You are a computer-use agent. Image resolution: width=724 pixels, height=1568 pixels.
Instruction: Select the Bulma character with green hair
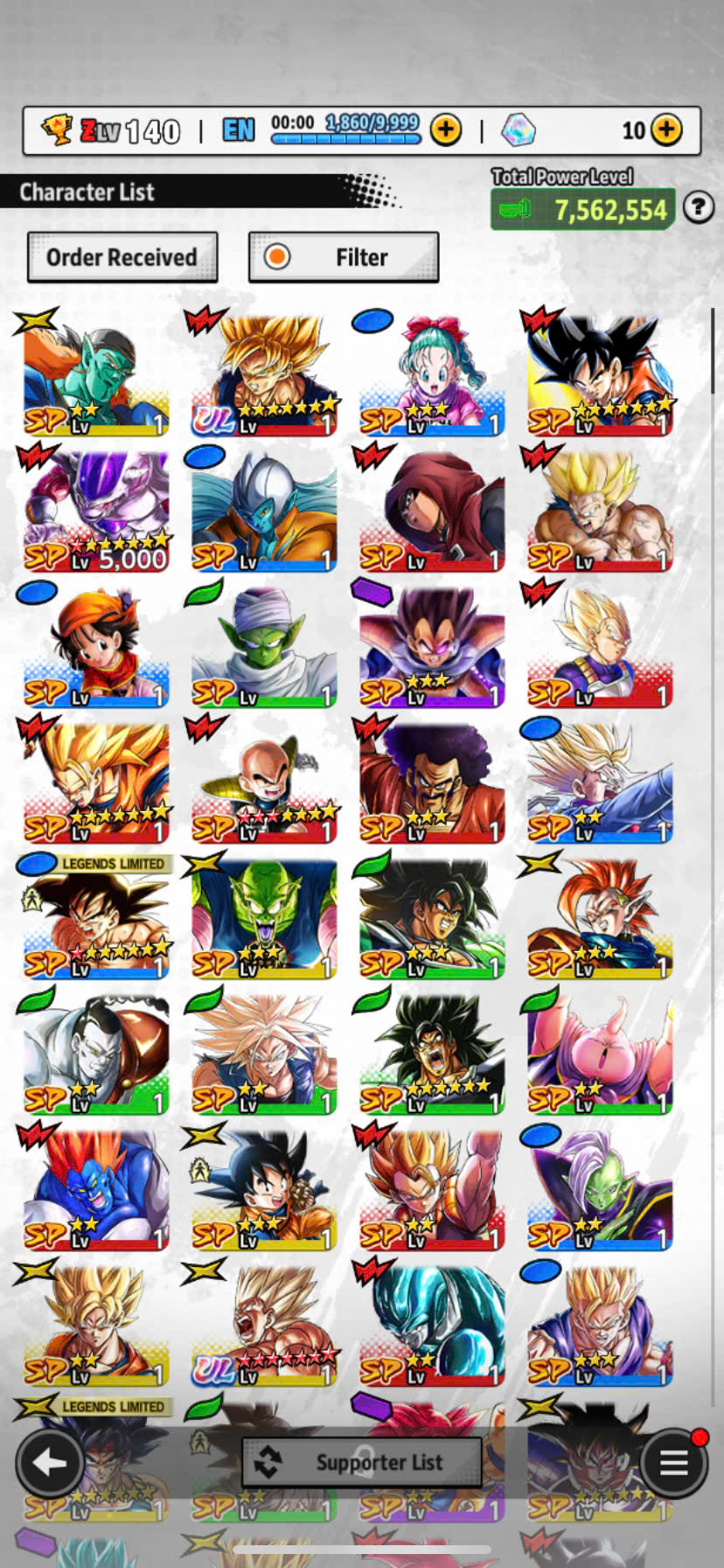pyautogui.click(x=432, y=375)
